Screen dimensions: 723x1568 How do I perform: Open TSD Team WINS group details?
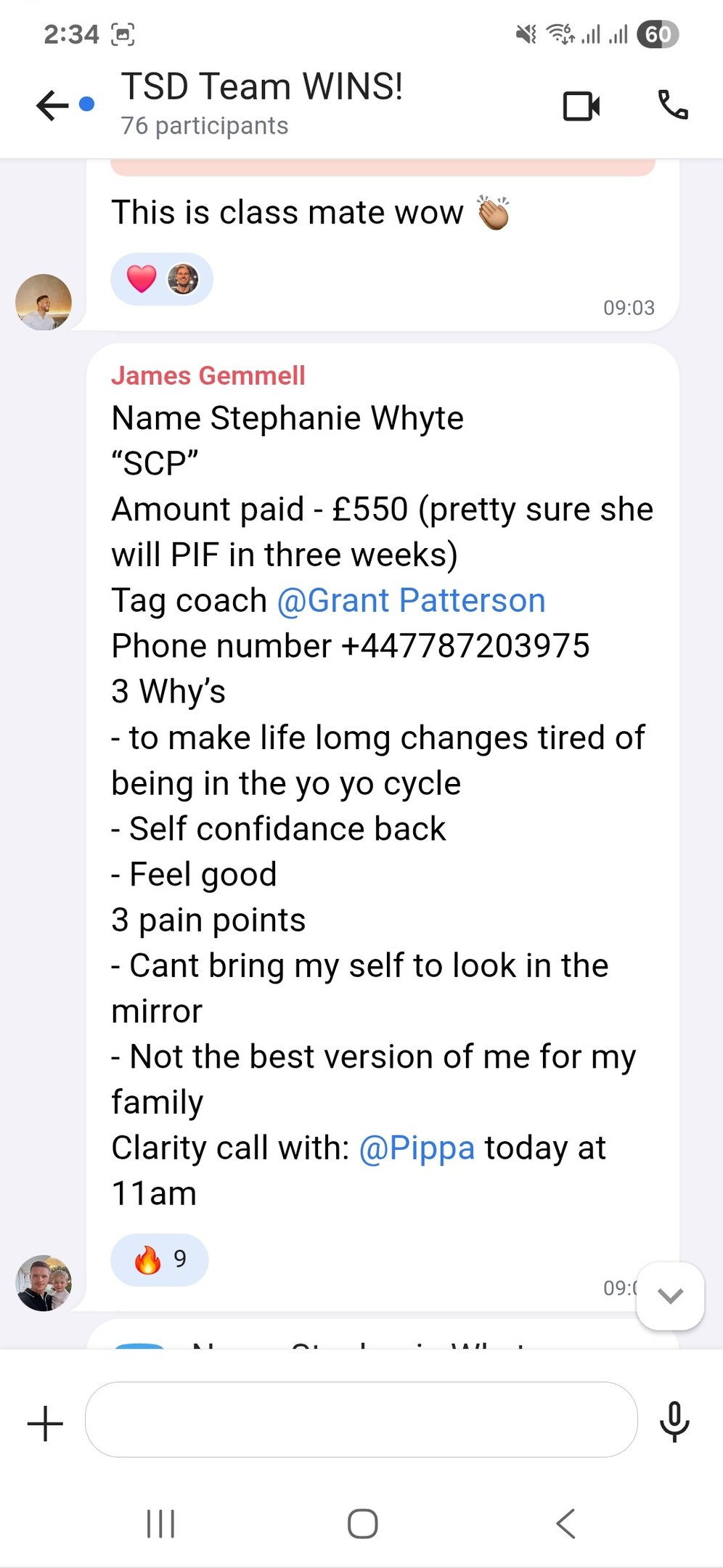(x=261, y=103)
